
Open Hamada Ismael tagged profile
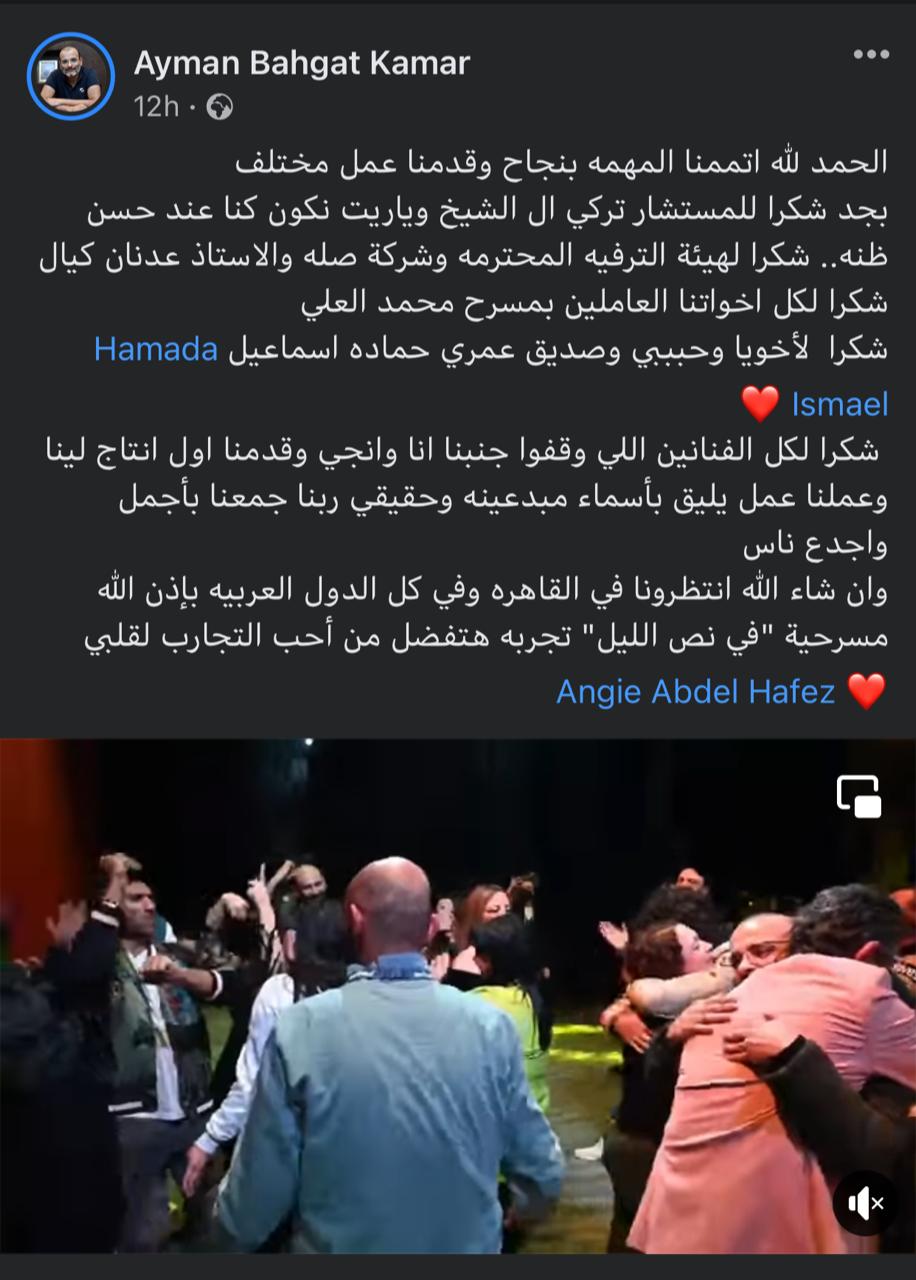click(155, 349)
